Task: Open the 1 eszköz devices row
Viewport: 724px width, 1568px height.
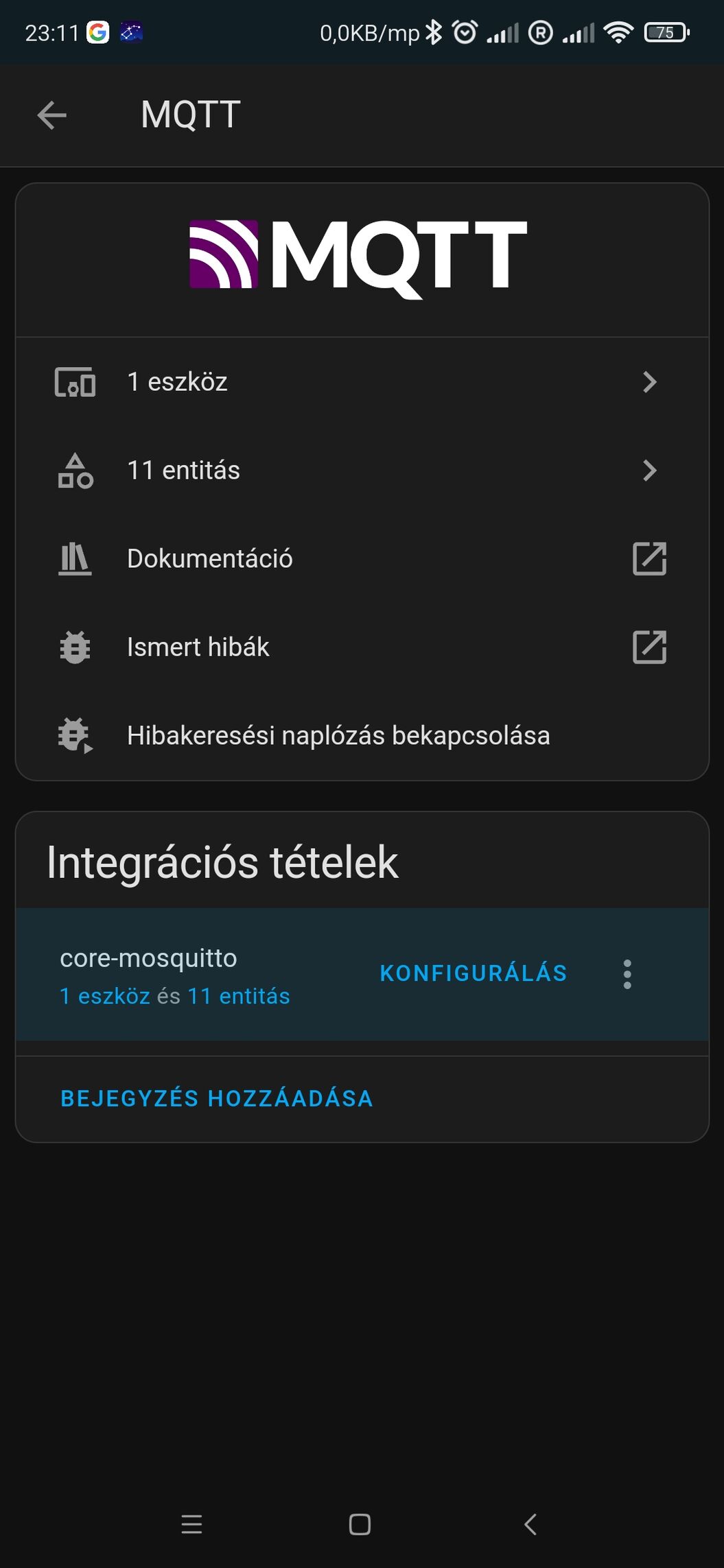Action: click(362, 382)
